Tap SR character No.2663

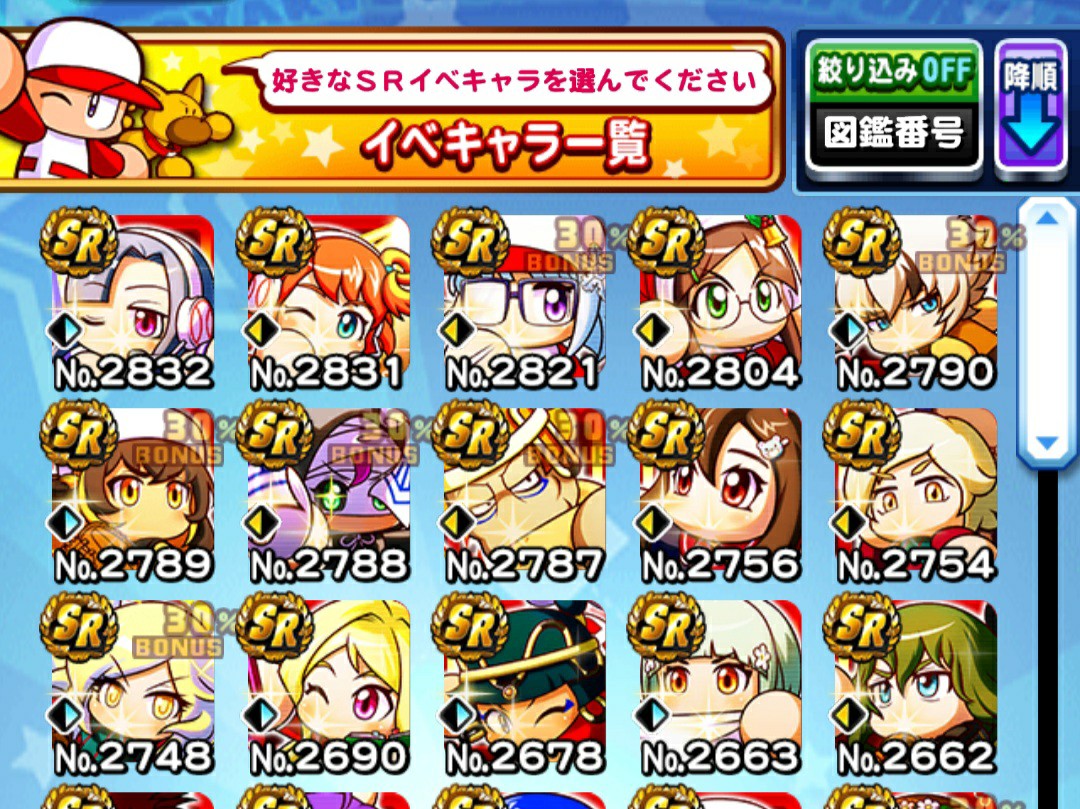click(x=721, y=685)
